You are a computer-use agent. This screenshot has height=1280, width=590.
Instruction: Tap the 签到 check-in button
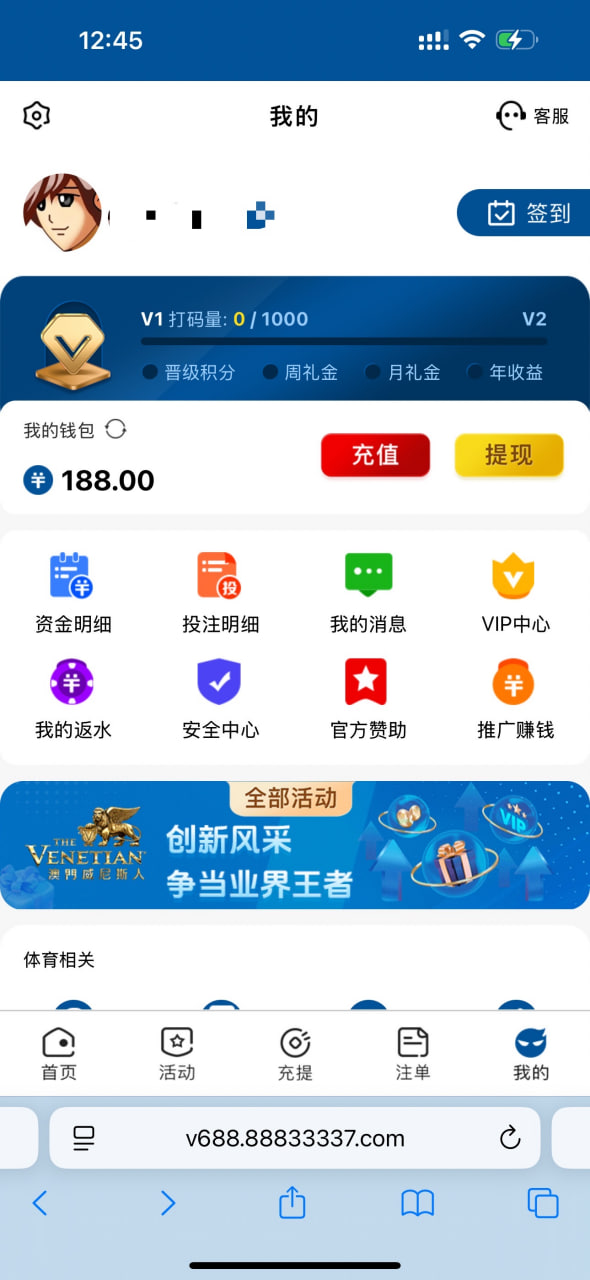pyautogui.click(x=524, y=213)
